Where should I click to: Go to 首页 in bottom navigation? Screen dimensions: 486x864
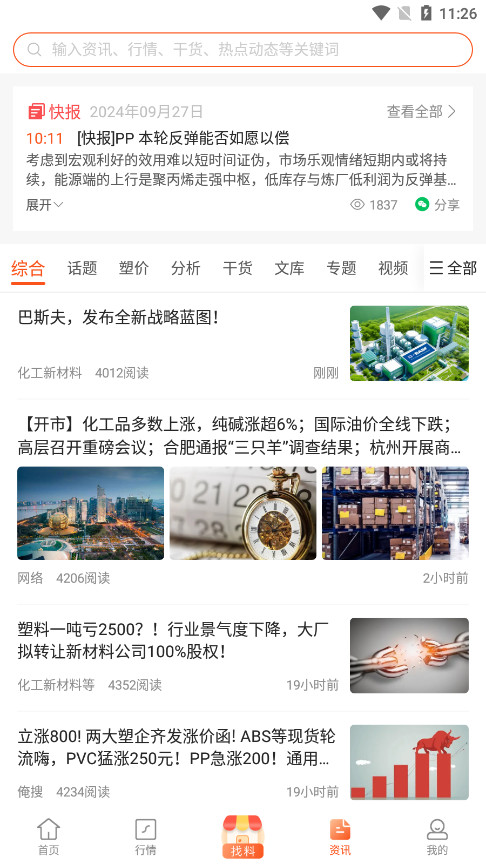48,836
